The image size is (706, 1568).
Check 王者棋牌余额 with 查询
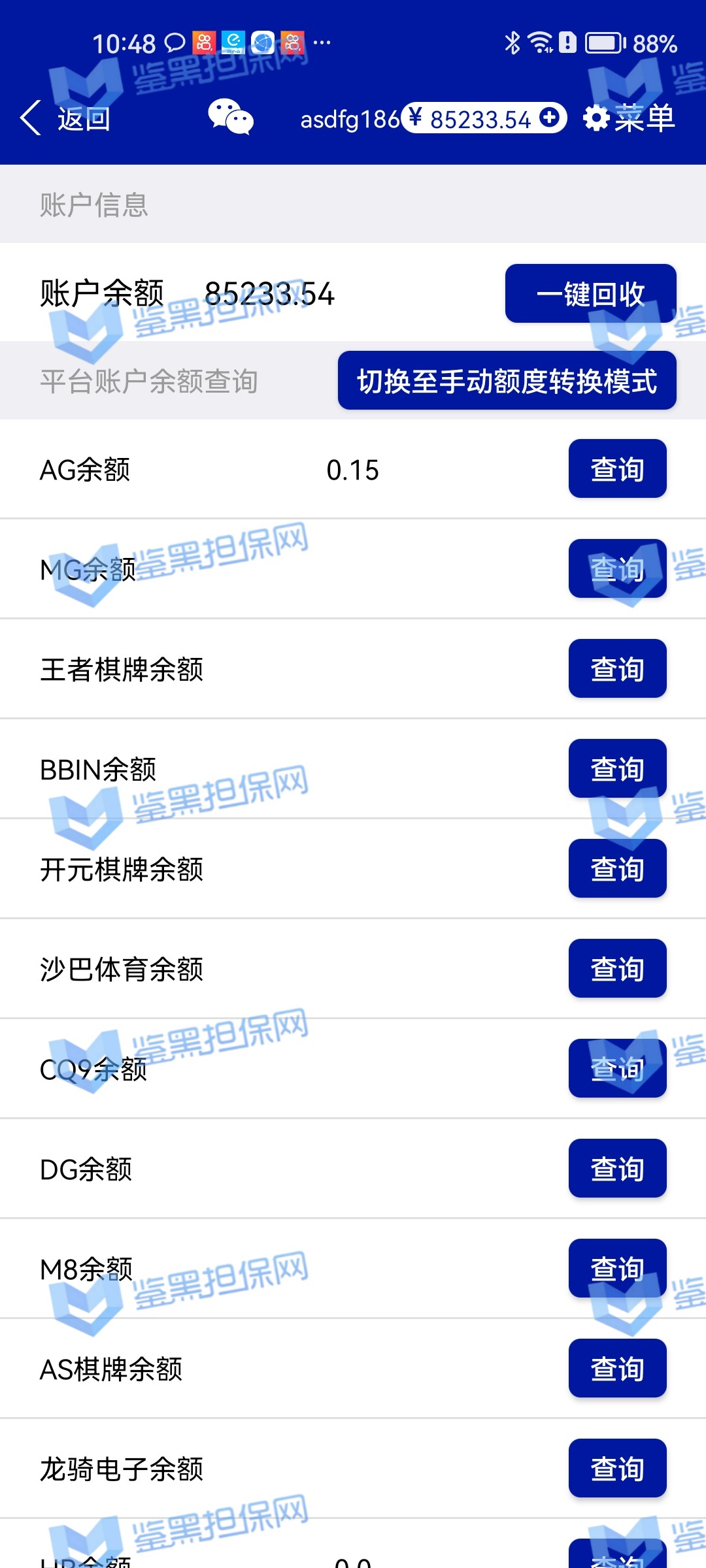tap(617, 668)
